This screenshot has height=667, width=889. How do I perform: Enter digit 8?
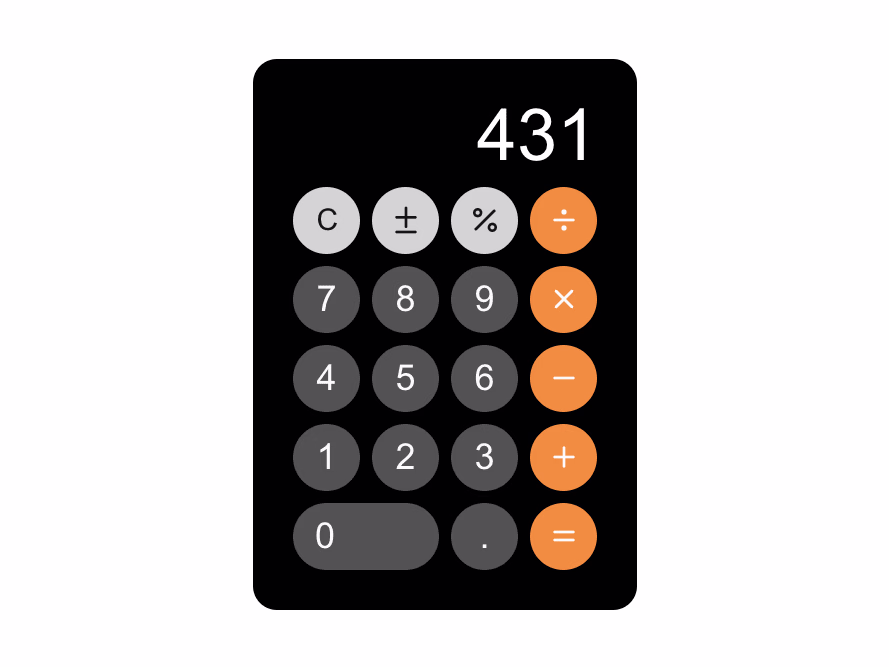(x=405, y=299)
